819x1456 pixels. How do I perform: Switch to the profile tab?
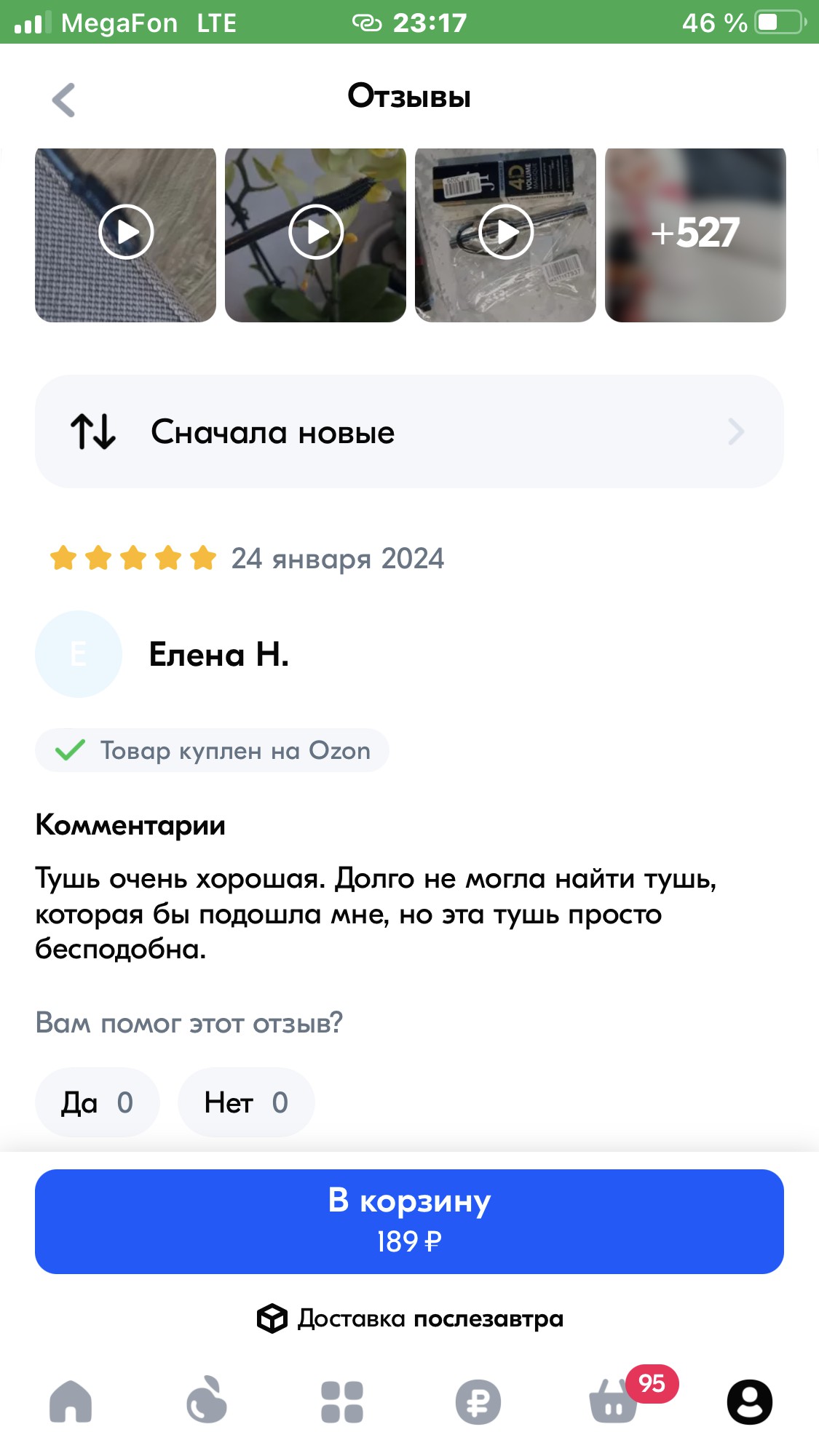pyautogui.click(x=749, y=1401)
